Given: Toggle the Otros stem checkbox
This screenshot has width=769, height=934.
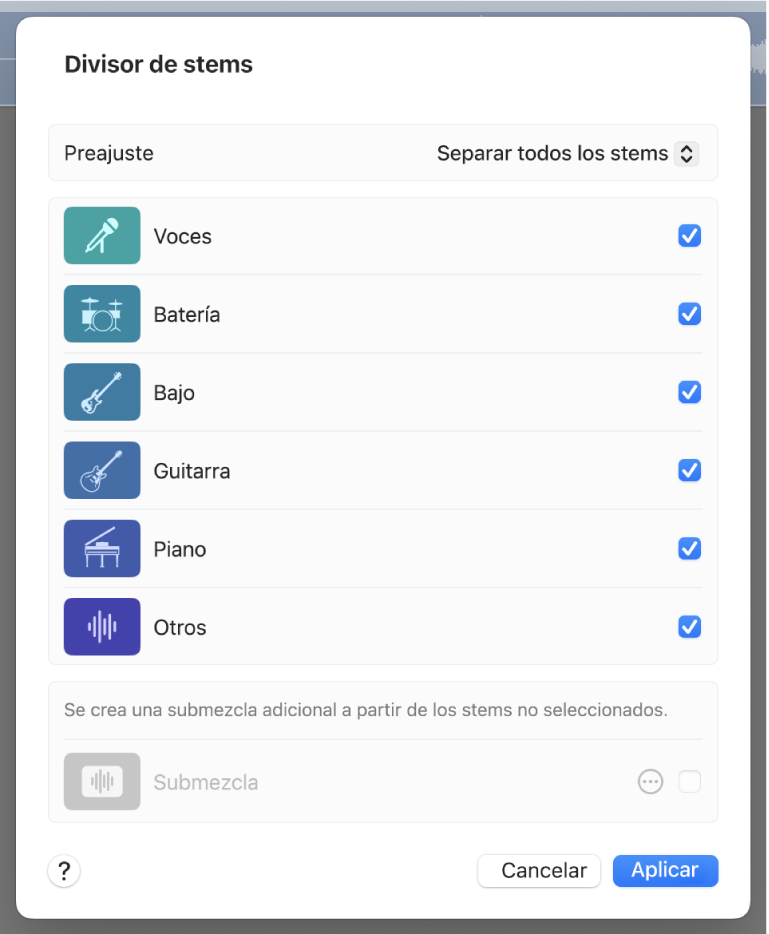Looking at the screenshot, I should pyautogui.click(x=689, y=627).
